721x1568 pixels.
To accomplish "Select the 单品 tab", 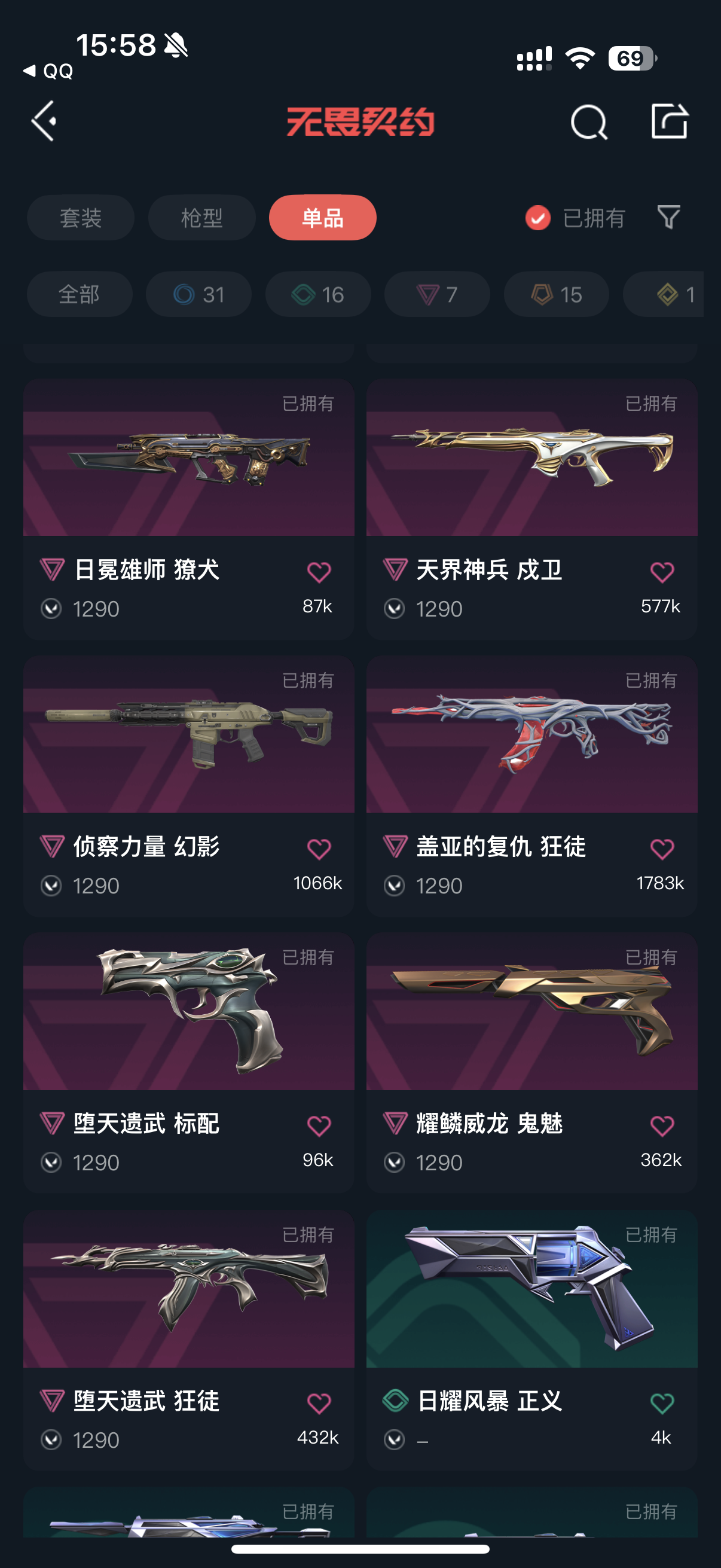I will tap(322, 218).
